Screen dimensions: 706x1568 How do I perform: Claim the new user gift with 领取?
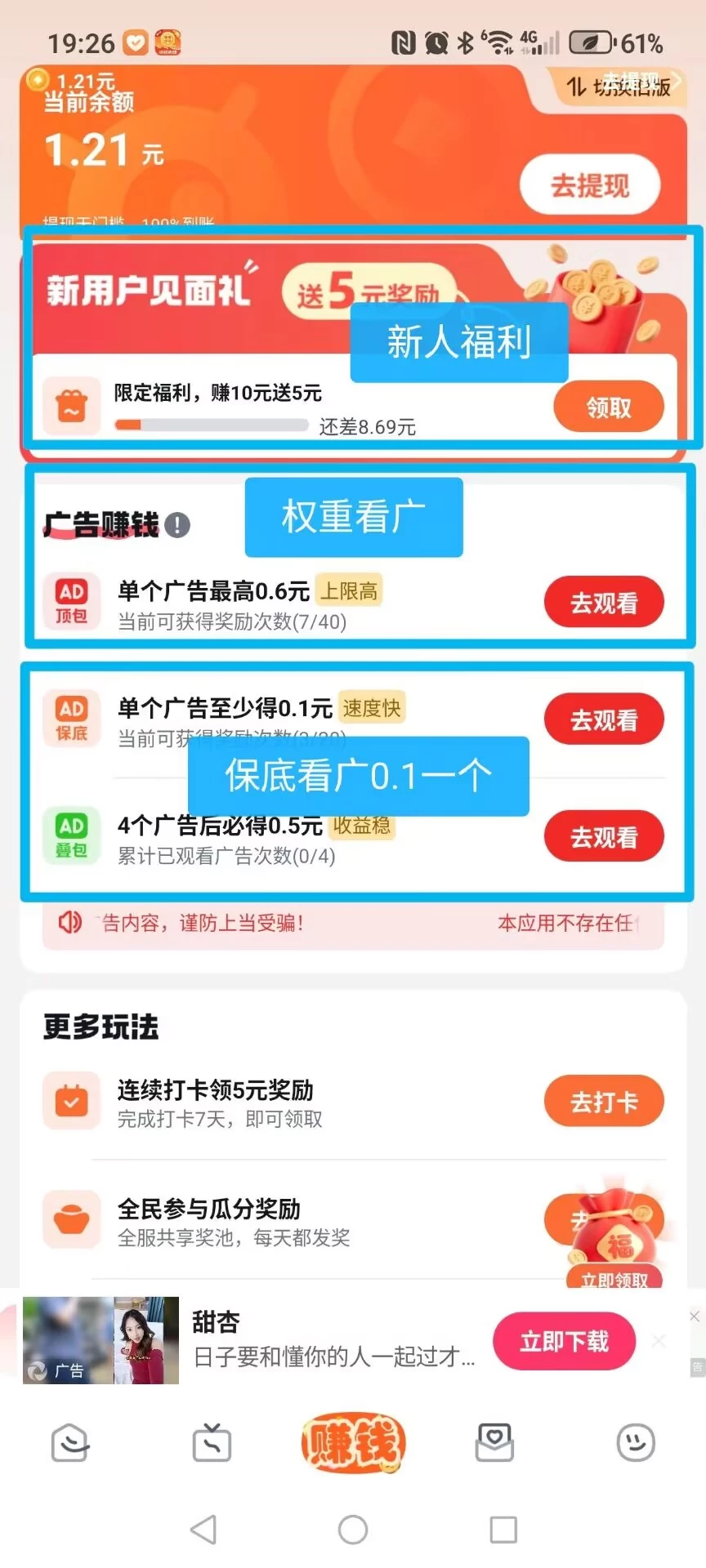click(608, 407)
